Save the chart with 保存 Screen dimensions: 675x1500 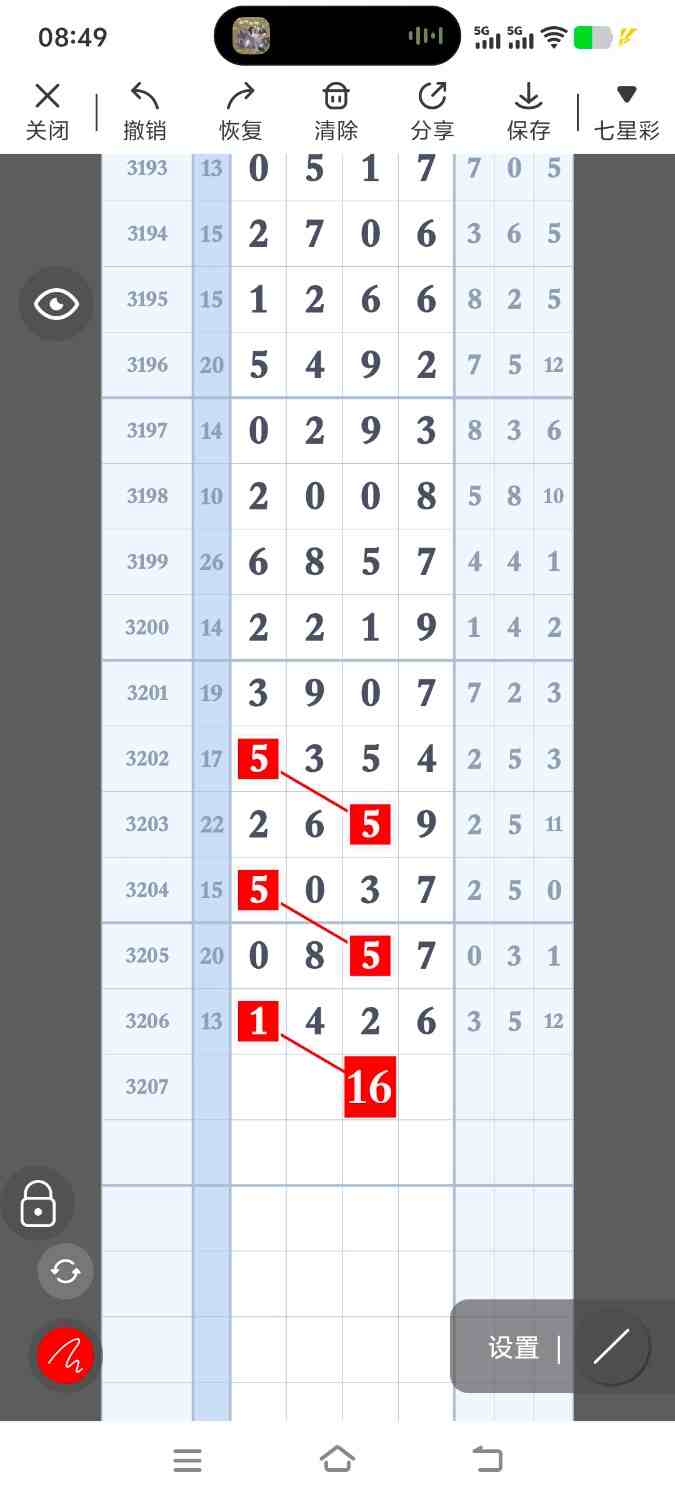tap(528, 111)
